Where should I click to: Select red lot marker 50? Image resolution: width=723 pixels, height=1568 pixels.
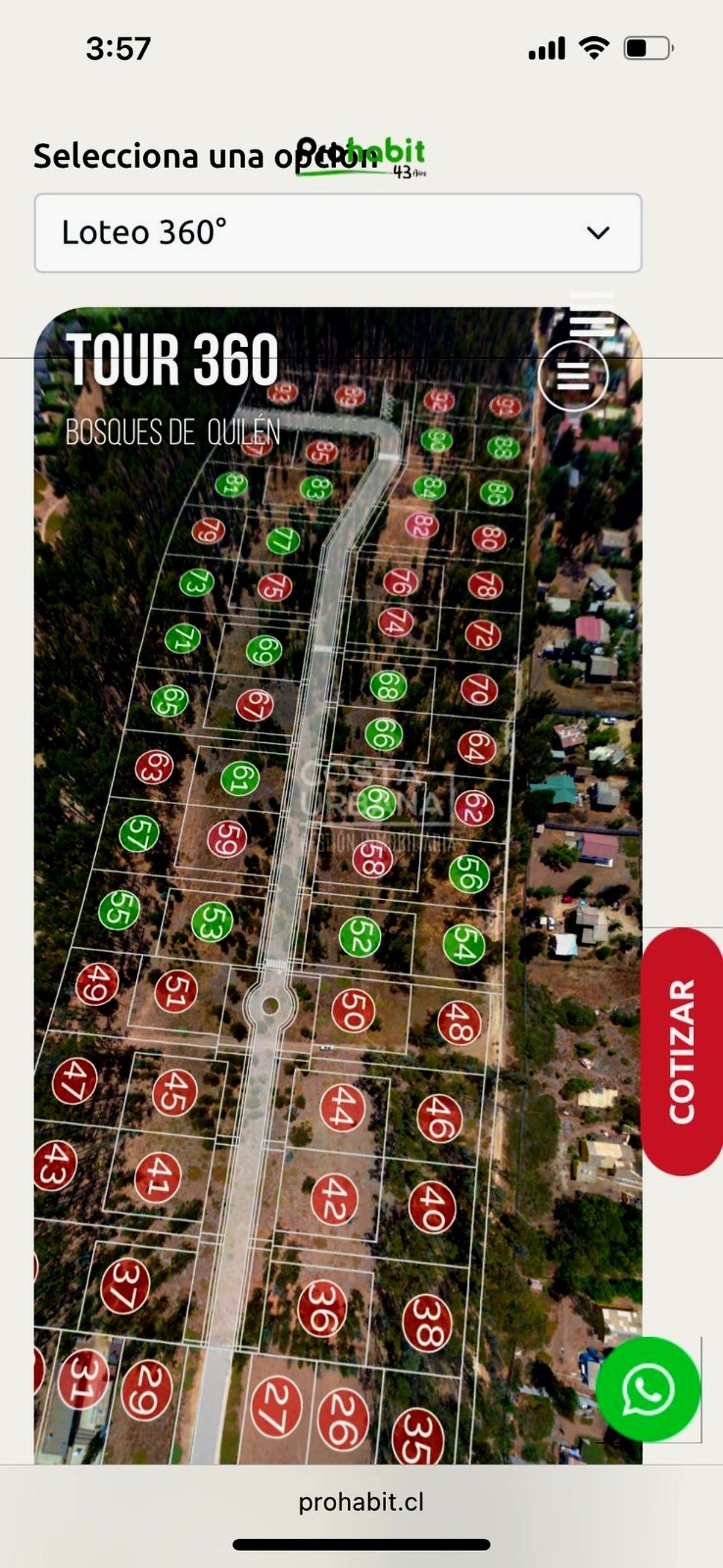(353, 1010)
